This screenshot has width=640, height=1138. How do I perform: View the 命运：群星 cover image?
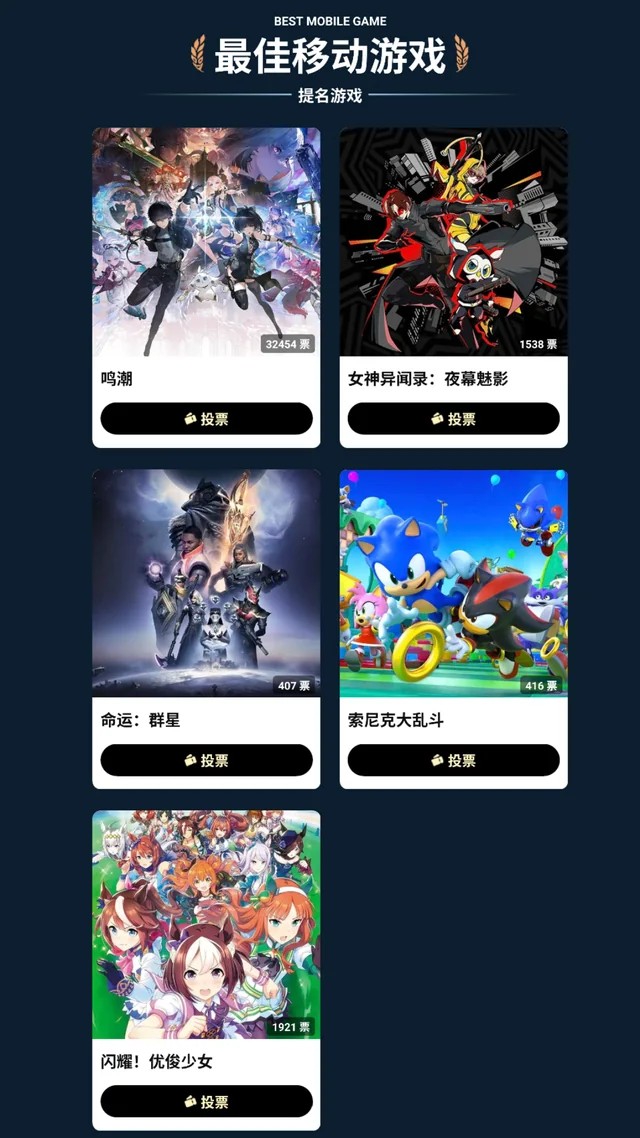(206, 583)
